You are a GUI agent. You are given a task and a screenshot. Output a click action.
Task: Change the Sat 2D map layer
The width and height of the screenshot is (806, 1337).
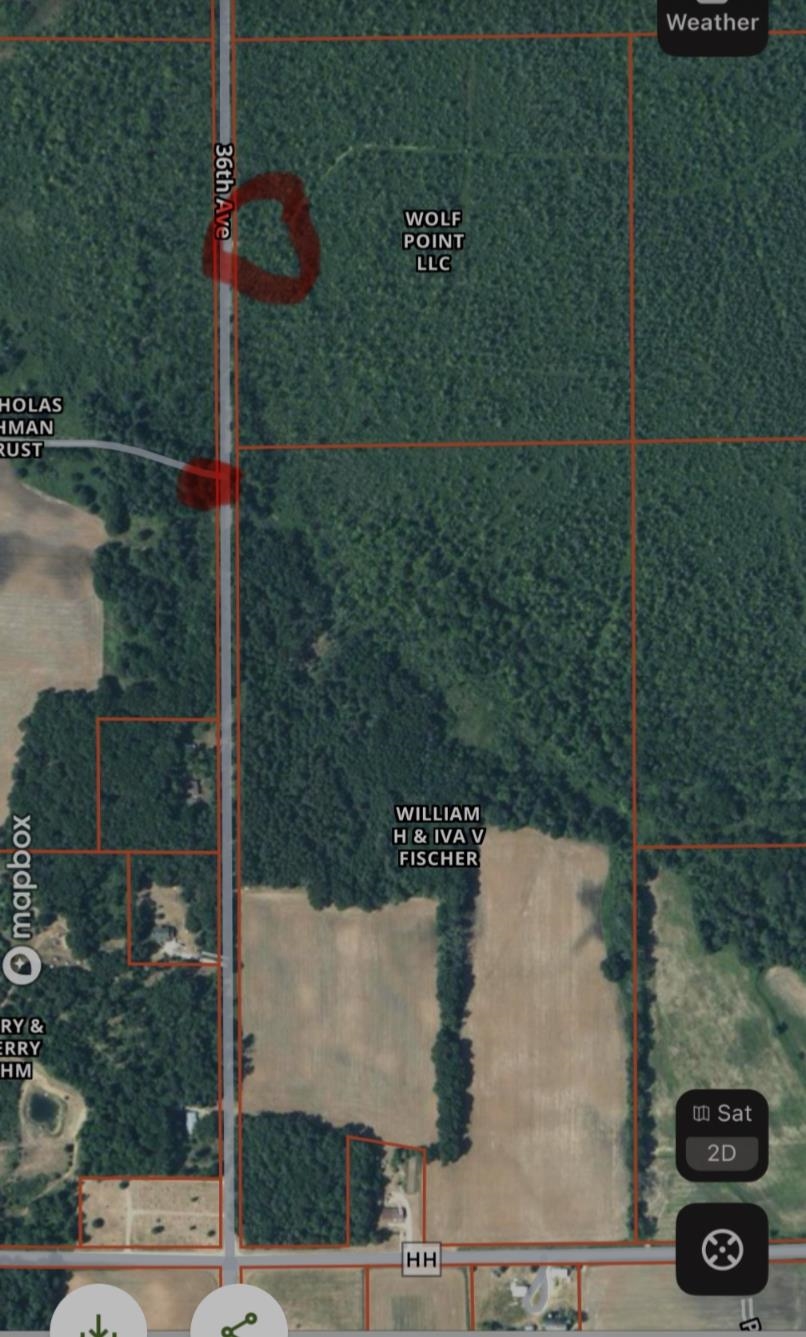tap(721, 1134)
